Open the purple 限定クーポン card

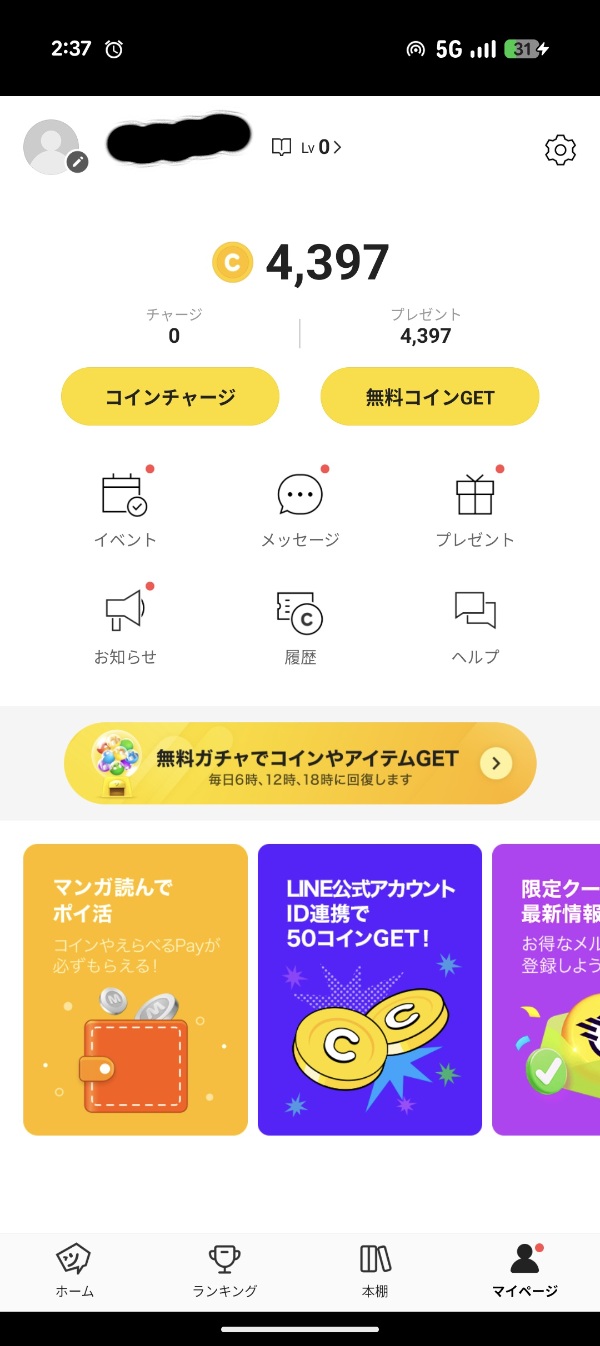coord(547,989)
